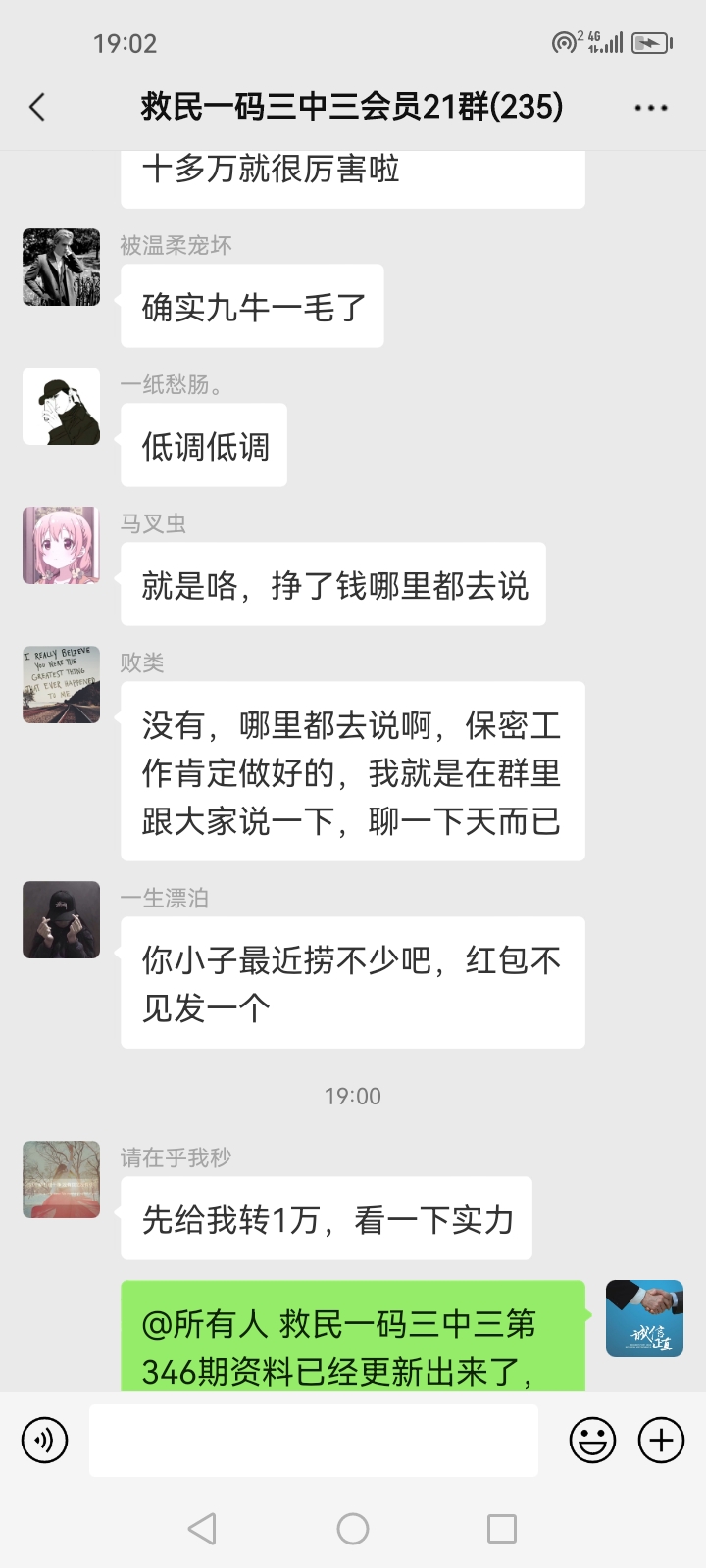Image resolution: width=706 pixels, height=1568 pixels.
Task: Focus the message text field
Action: pos(314,1441)
